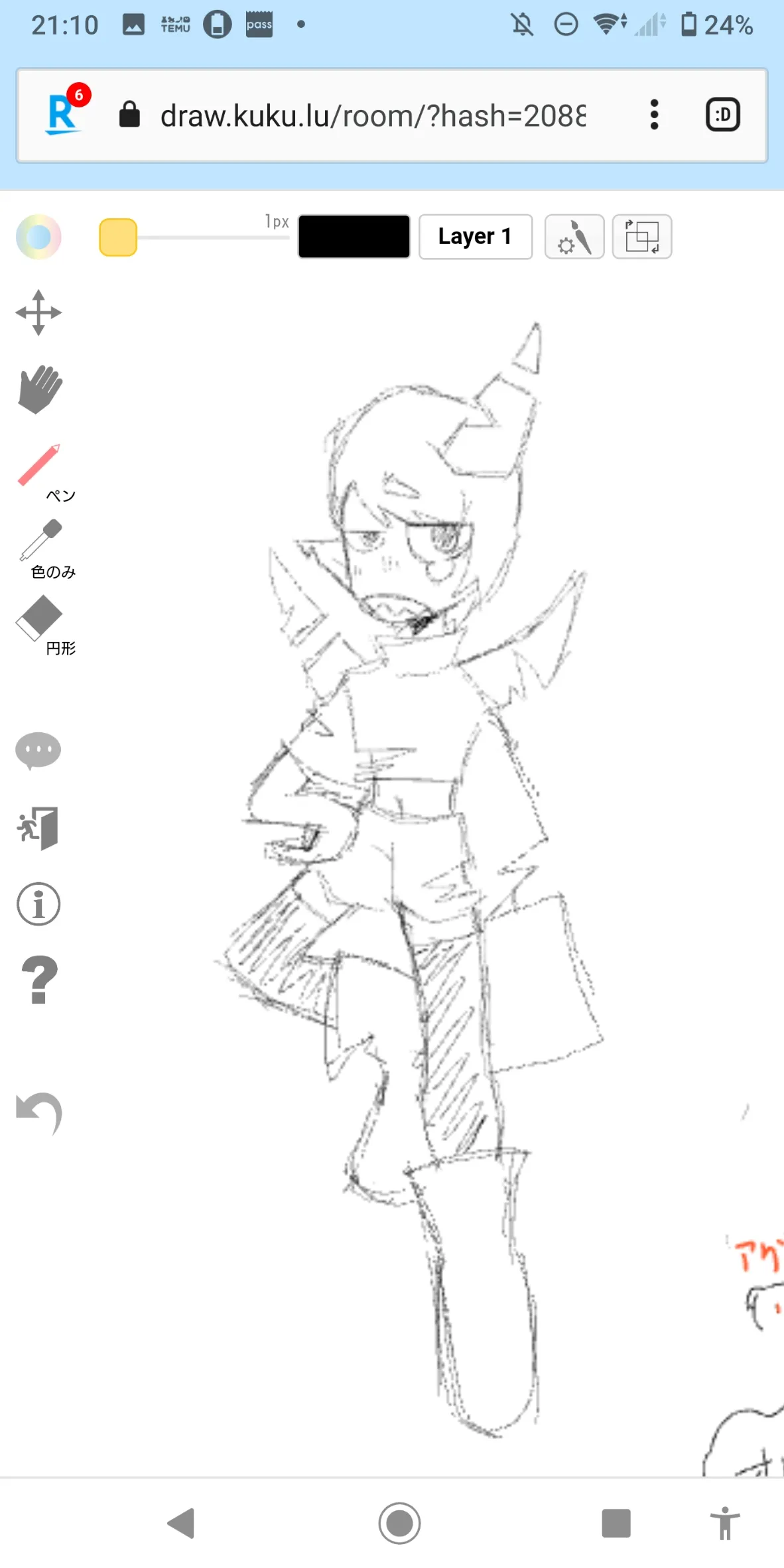The image size is (784, 1568).
Task: Open the chat speech bubble
Action: (x=38, y=751)
